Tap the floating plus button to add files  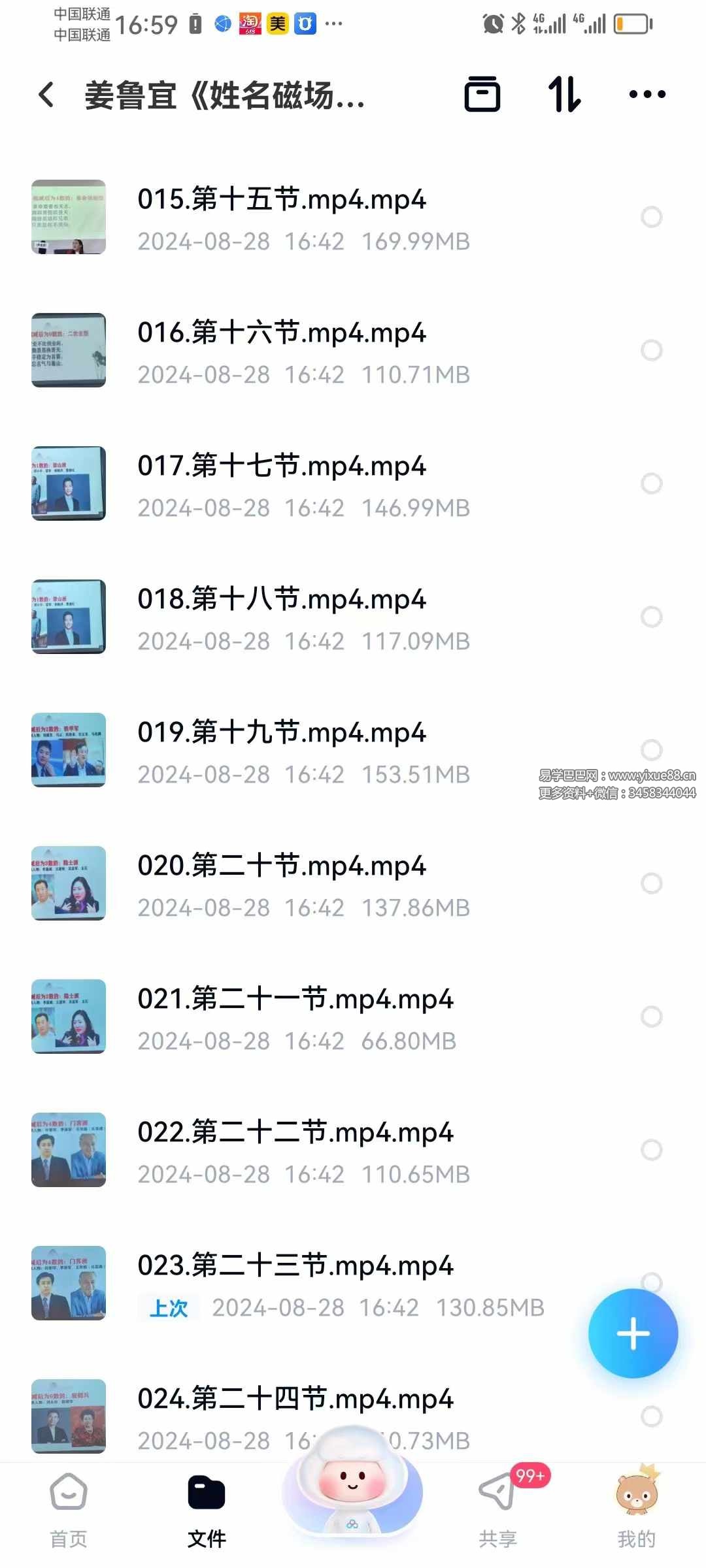[632, 1334]
